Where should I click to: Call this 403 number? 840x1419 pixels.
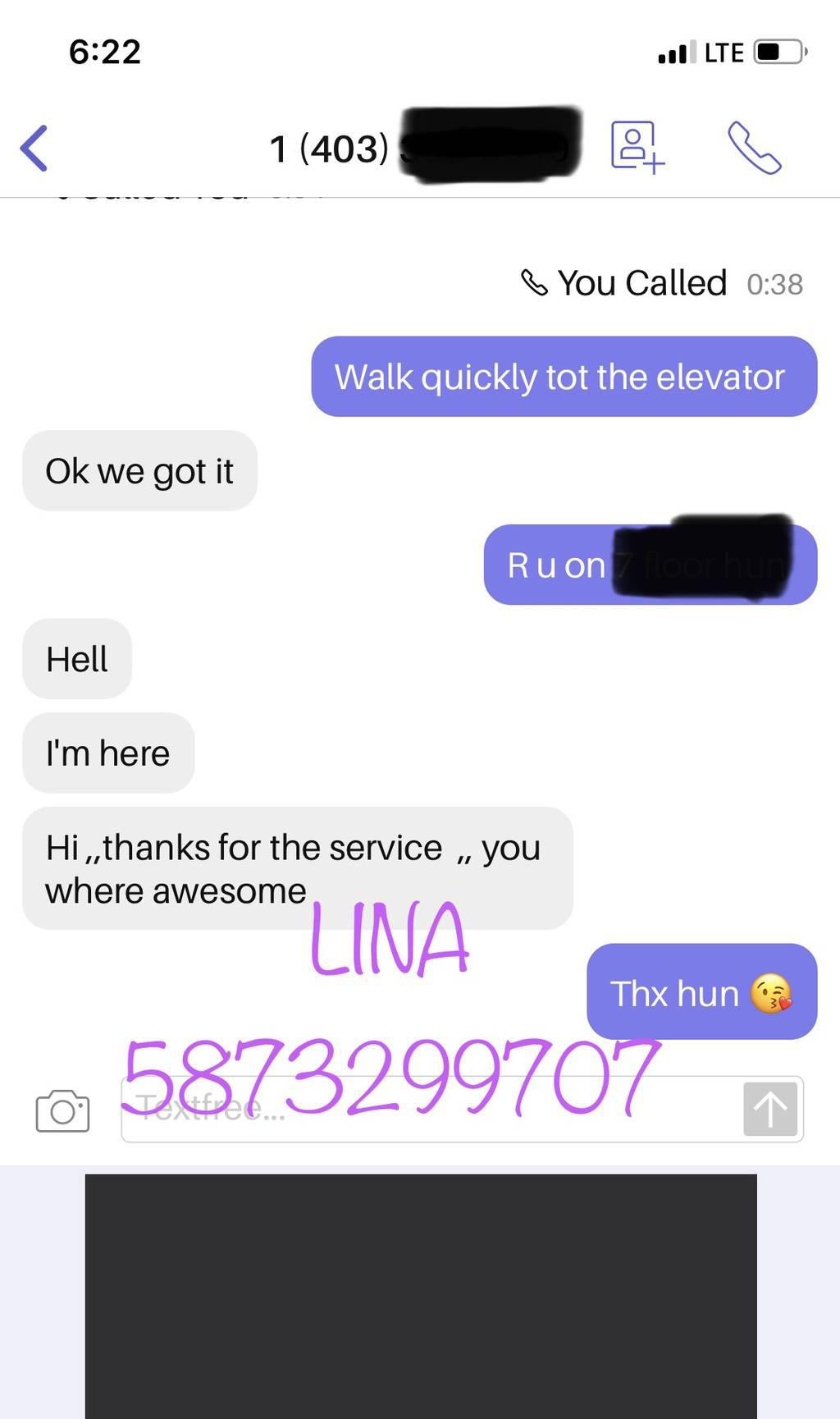(x=754, y=149)
